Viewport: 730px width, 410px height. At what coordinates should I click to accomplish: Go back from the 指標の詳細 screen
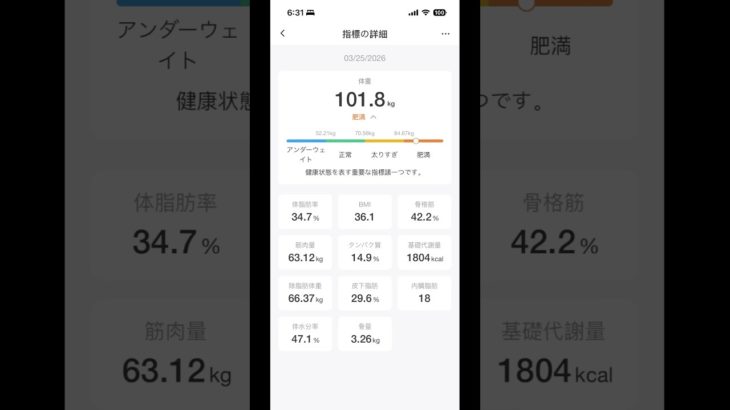[282, 33]
